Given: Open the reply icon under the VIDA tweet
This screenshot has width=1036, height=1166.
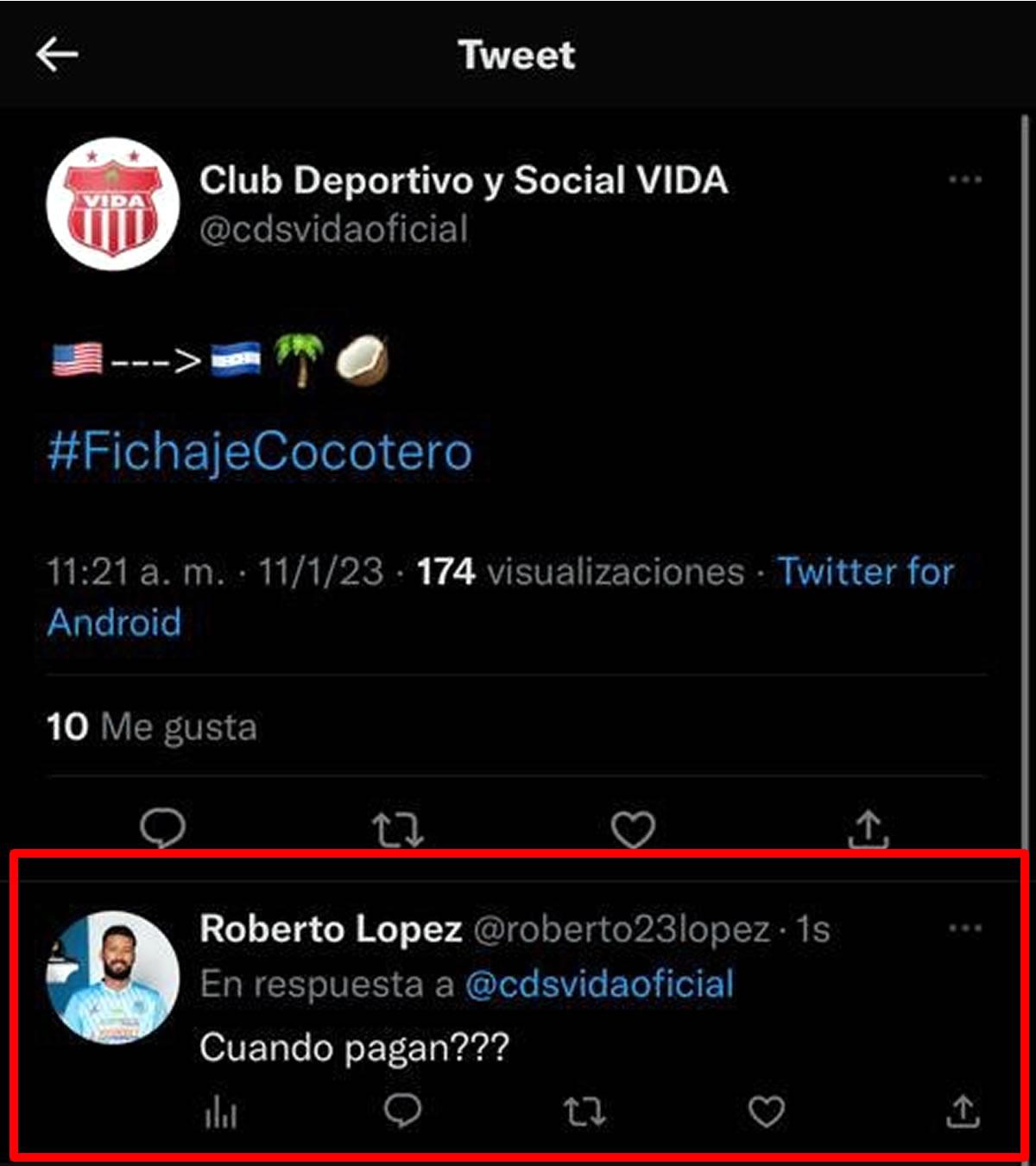Looking at the screenshot, I should tap(163, 830).
